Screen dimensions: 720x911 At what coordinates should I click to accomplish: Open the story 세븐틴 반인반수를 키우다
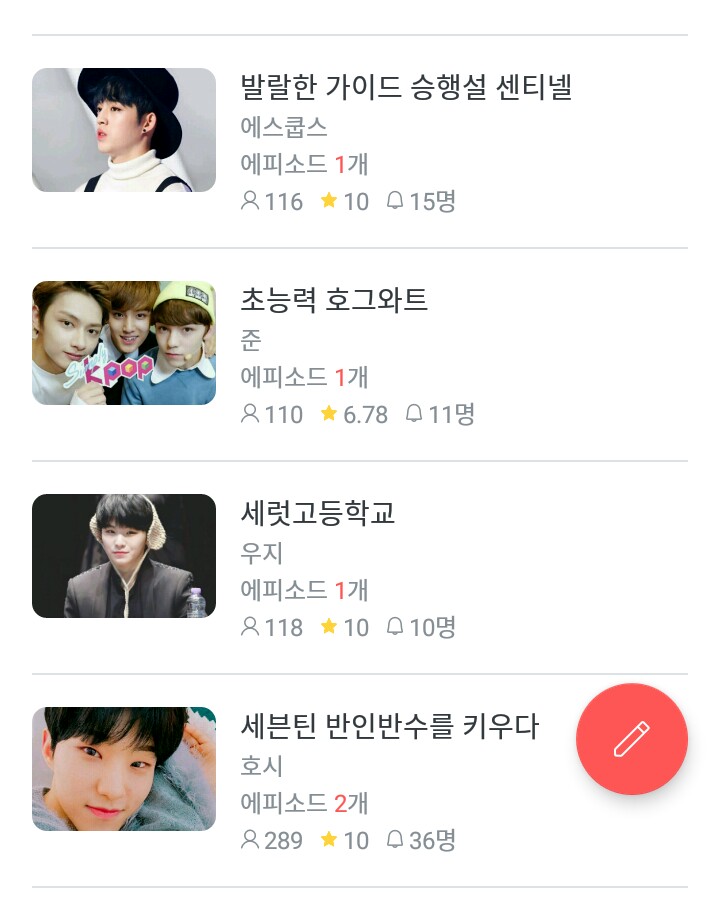pyautogui.click(x=389, y=727)
